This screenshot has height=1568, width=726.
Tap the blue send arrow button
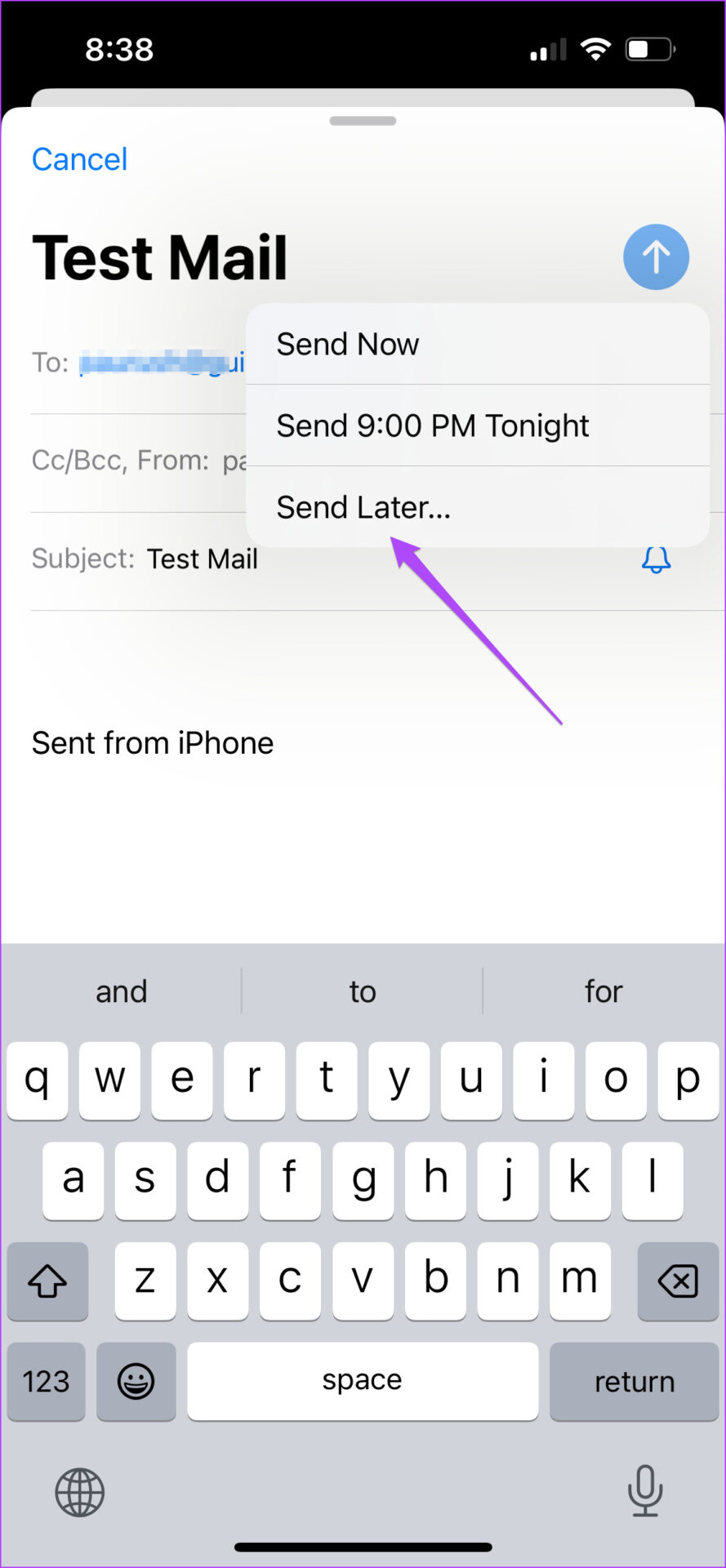point(656,257)
